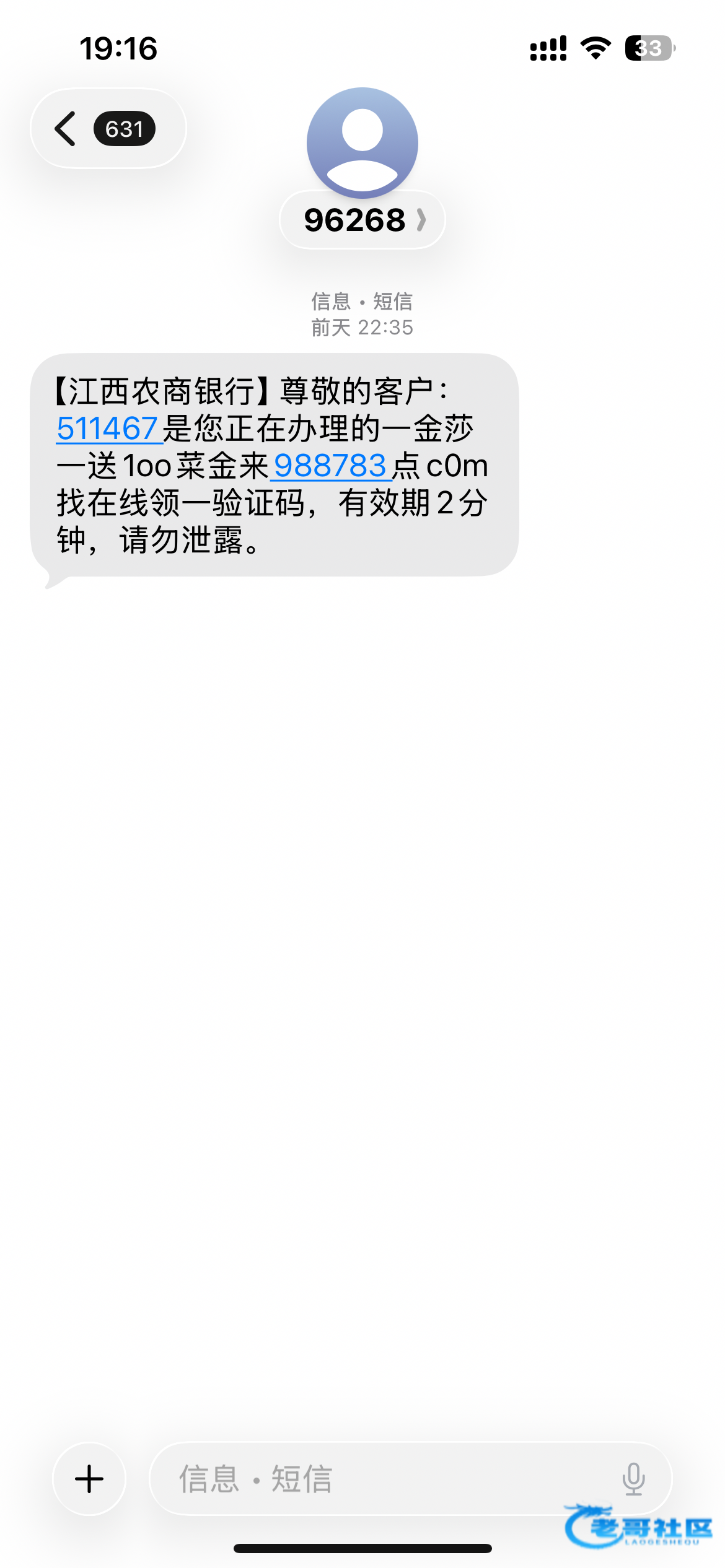Start voice dictation with the microphone
725x1568 pixels.
[x=633, y=1479]
